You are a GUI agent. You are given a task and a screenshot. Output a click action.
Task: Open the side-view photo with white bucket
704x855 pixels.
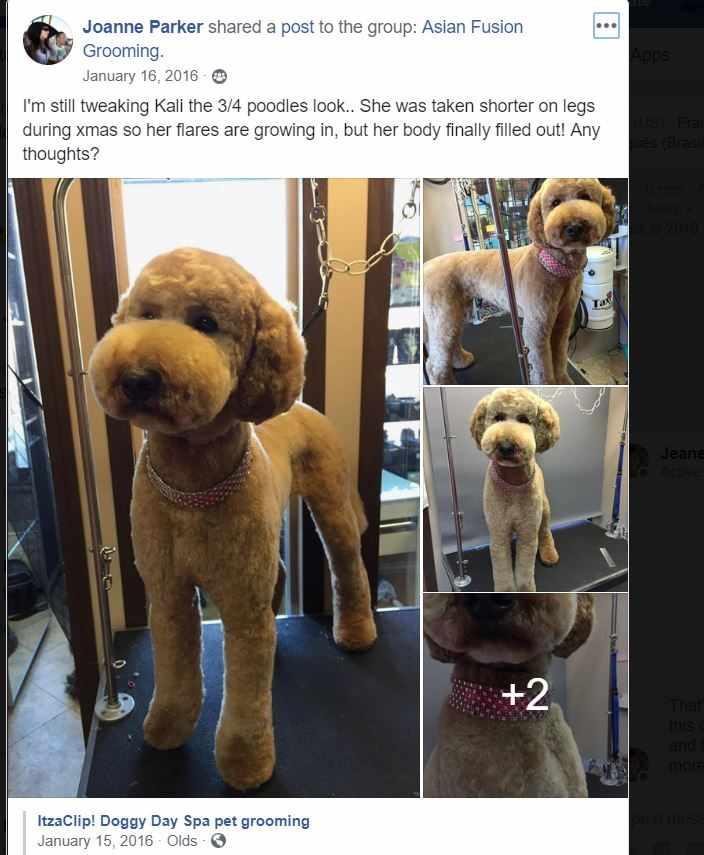pos(525,281)
